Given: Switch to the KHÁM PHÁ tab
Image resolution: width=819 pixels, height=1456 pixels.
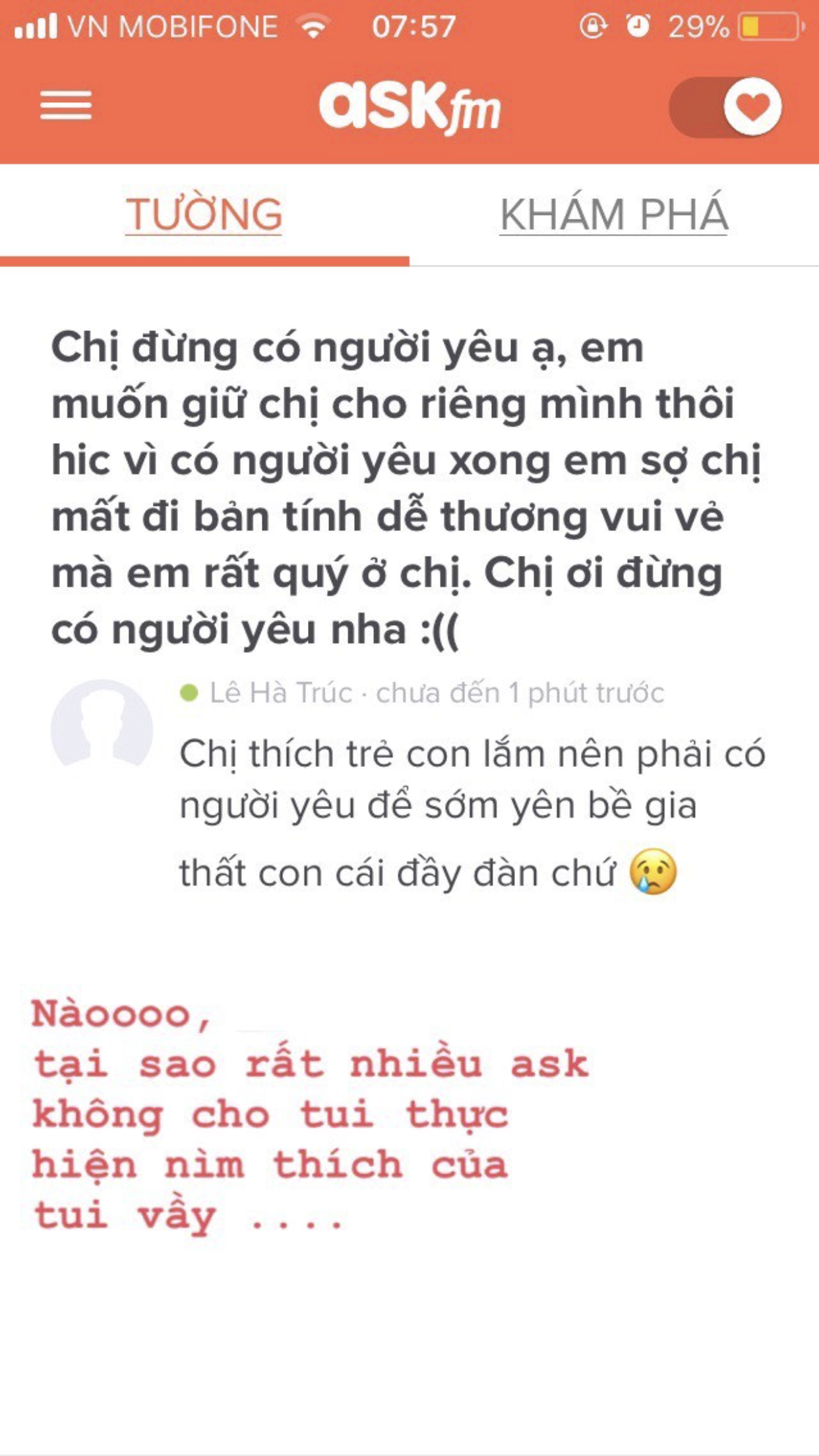Looking at the screenshot, I should pos(614,215).
